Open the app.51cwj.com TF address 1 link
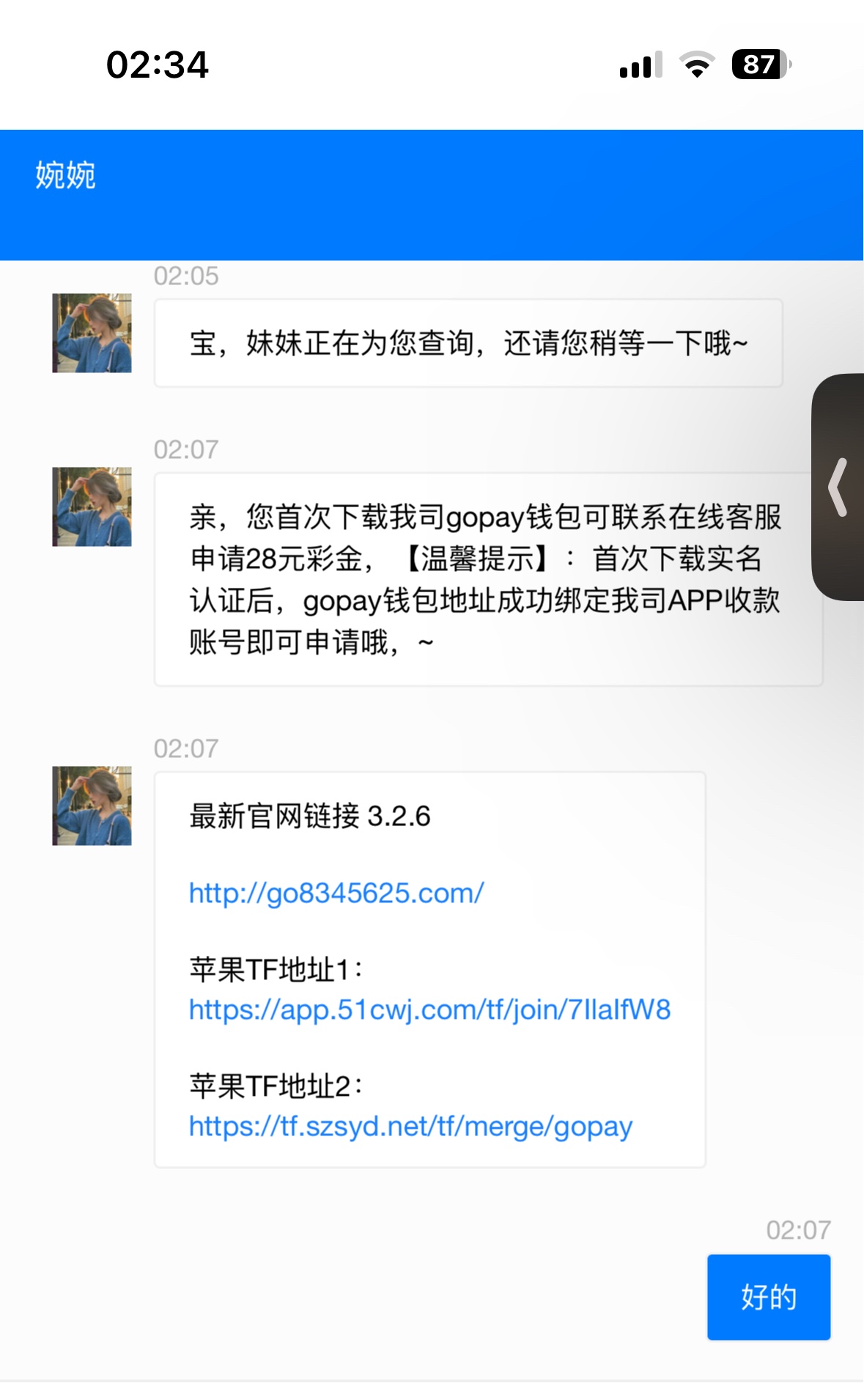The image size is (864, 1400). (x=429, y=1010)
